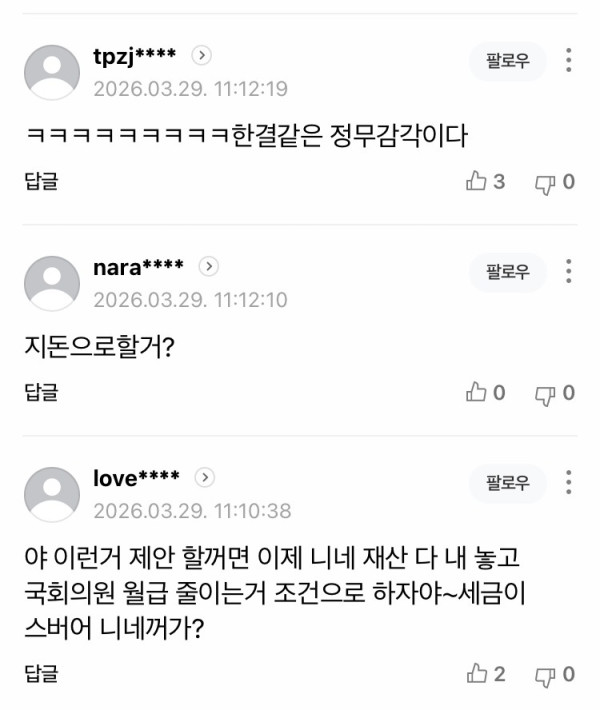Dislike the tpzj**** comment
The image size is (600, 710).
[555, 182]
